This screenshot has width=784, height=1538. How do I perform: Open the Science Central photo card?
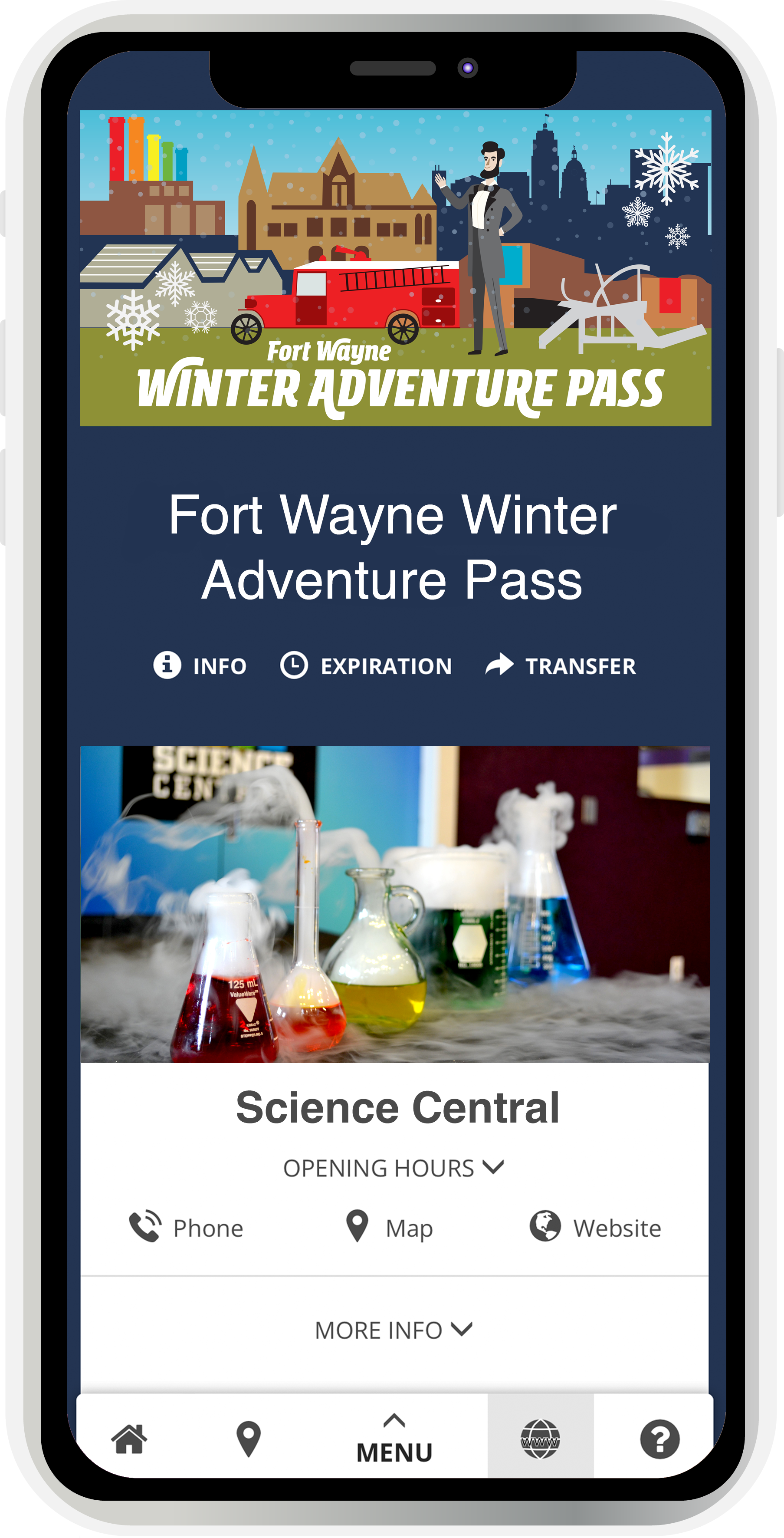[395, 904]
